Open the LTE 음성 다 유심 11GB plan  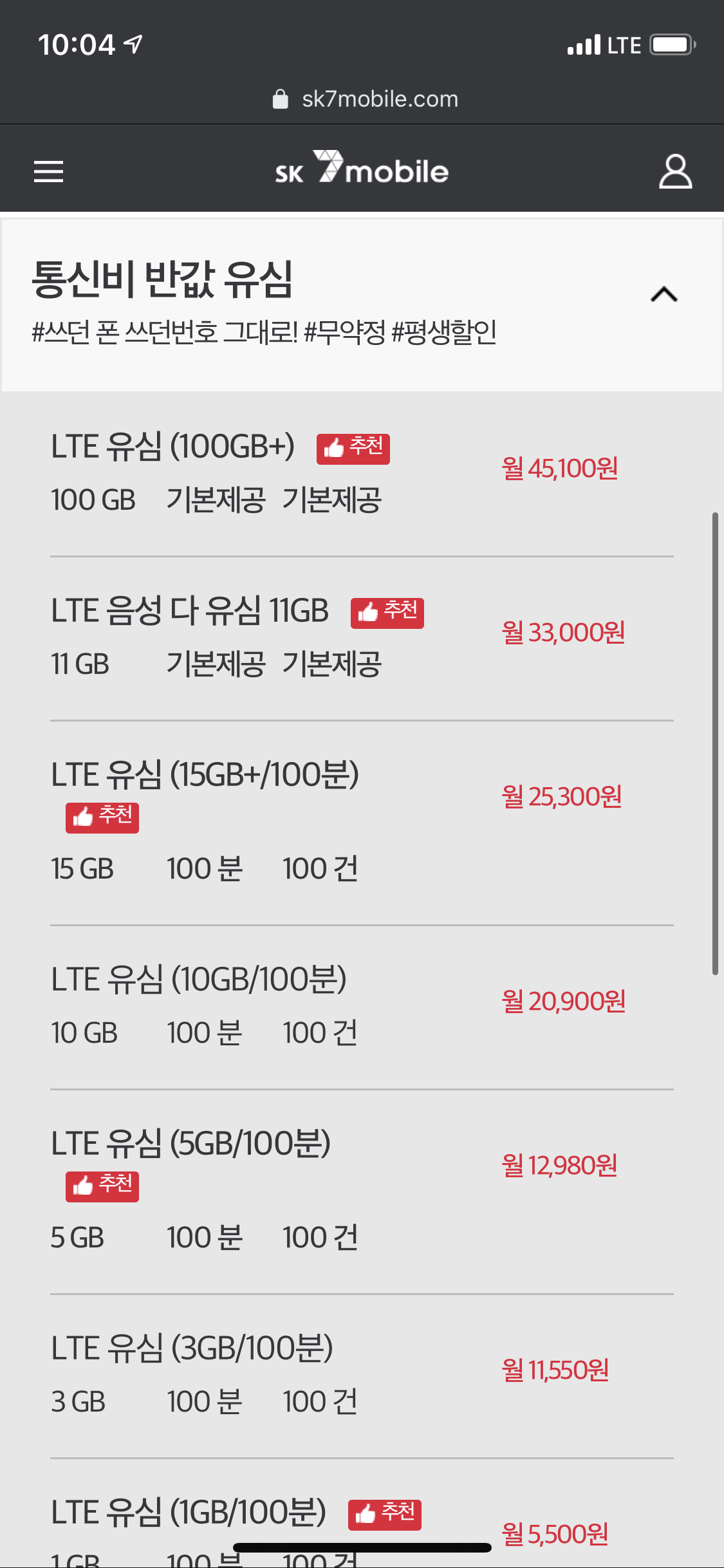point(189,611)
